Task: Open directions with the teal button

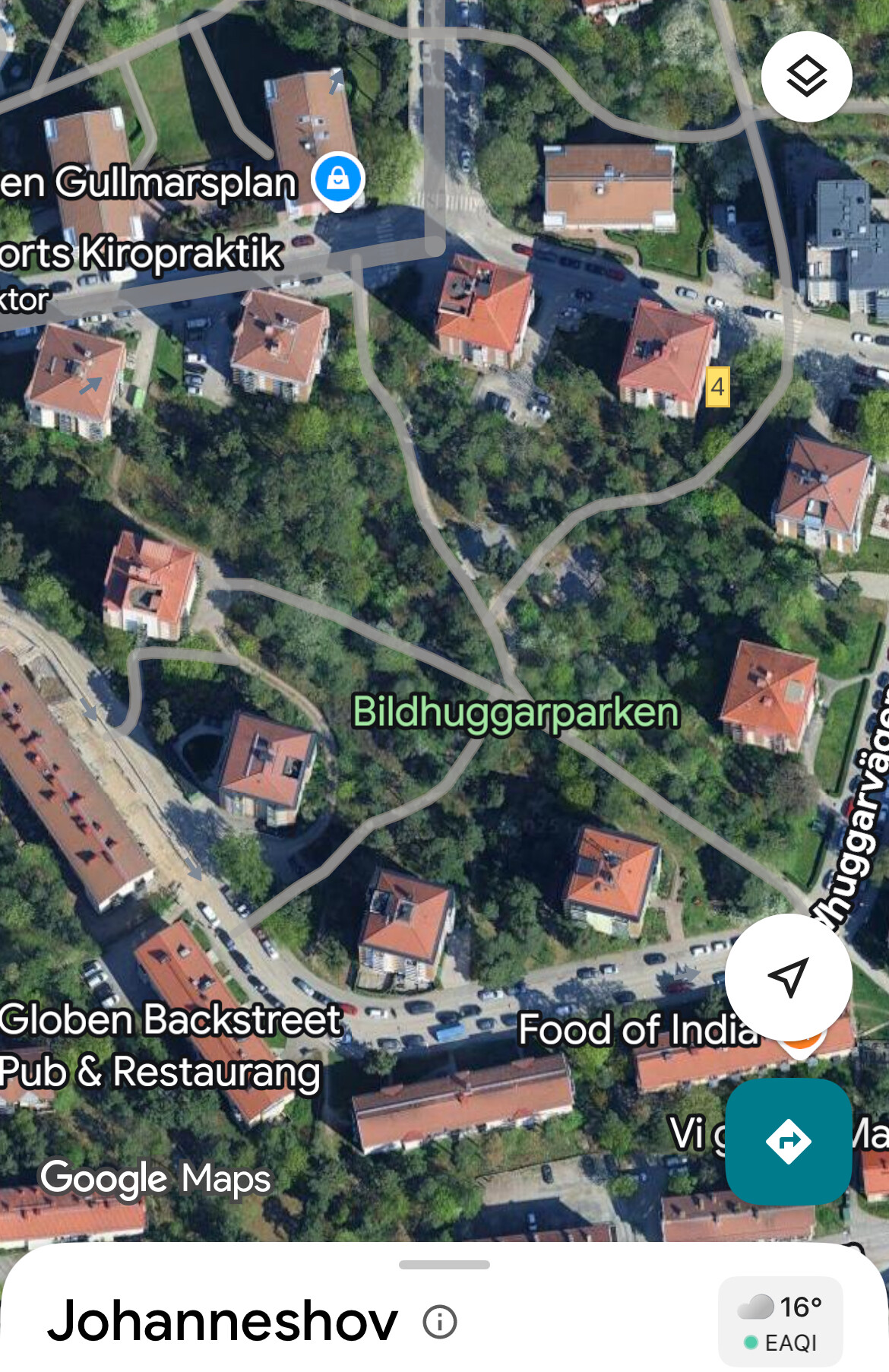Action: 788,1141
